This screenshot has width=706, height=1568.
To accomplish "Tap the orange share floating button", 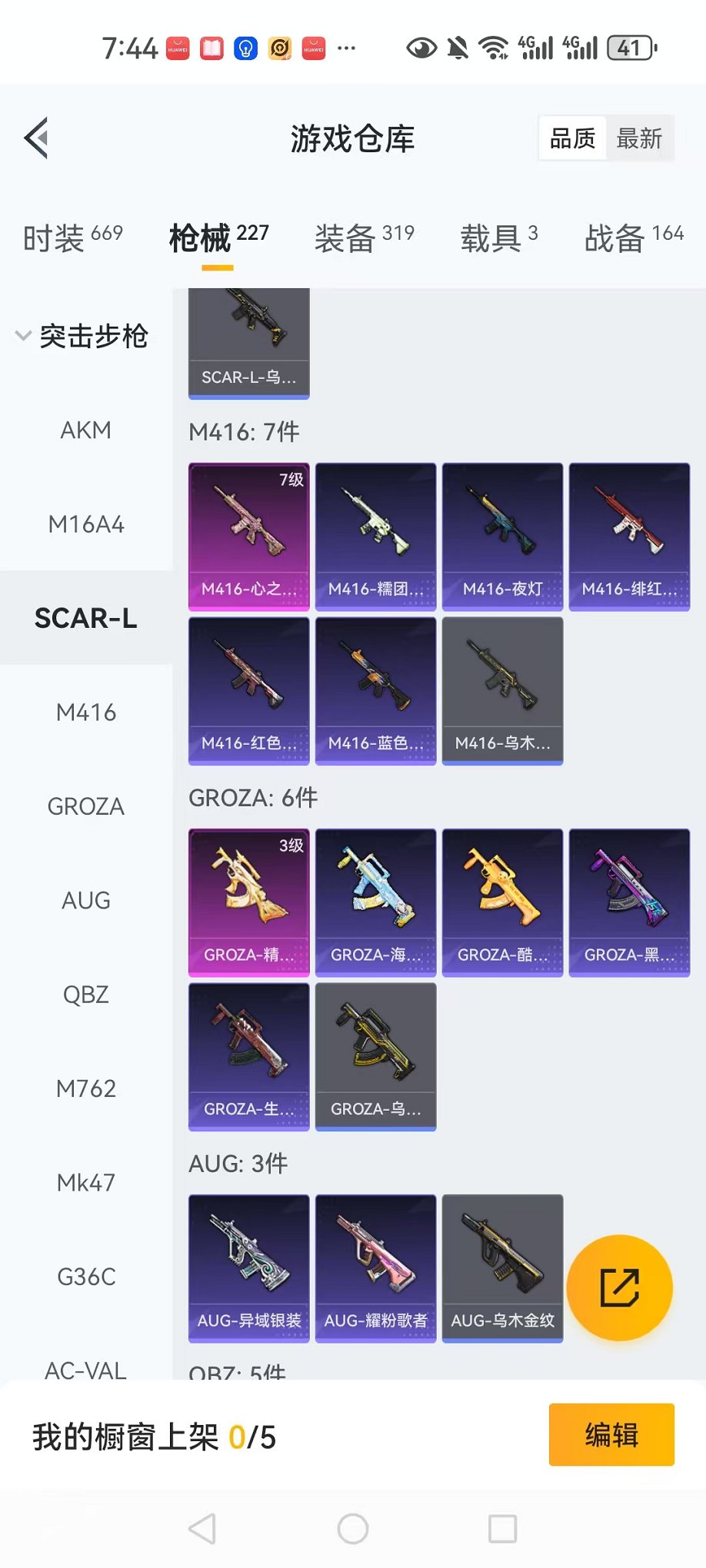I will tap(619, 1287).
